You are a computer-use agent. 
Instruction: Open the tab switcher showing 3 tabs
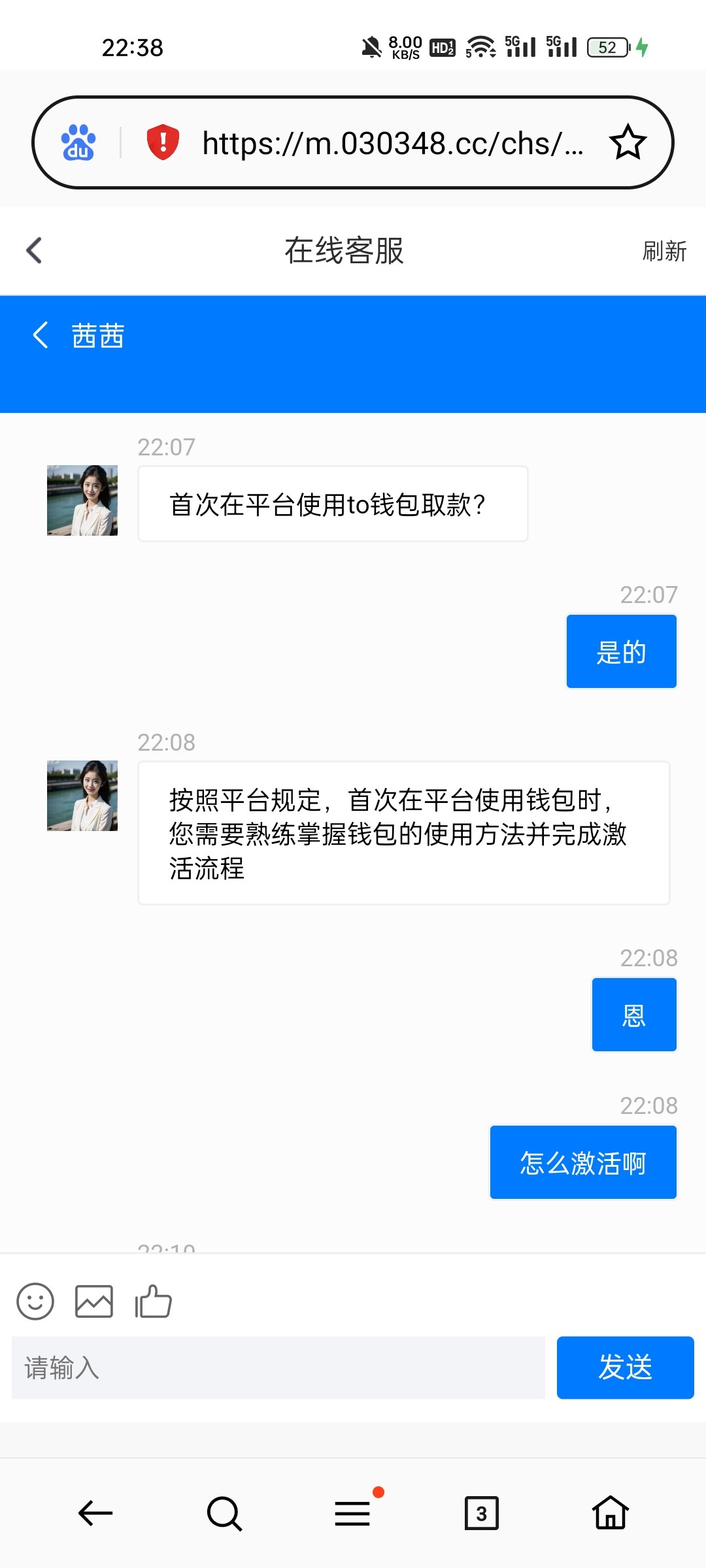click(x=482, y=1513)
